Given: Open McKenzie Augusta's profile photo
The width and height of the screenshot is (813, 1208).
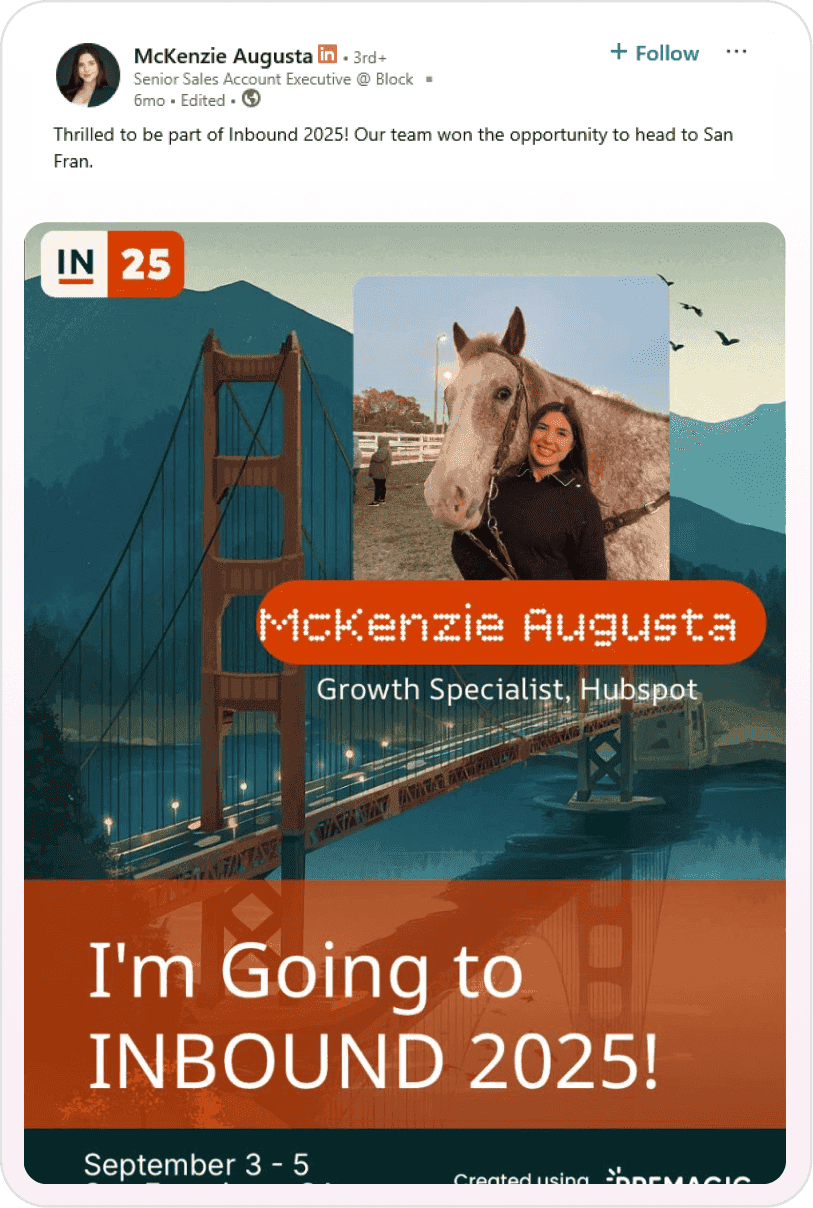Looking at the screenshot, I should [88, 75].
